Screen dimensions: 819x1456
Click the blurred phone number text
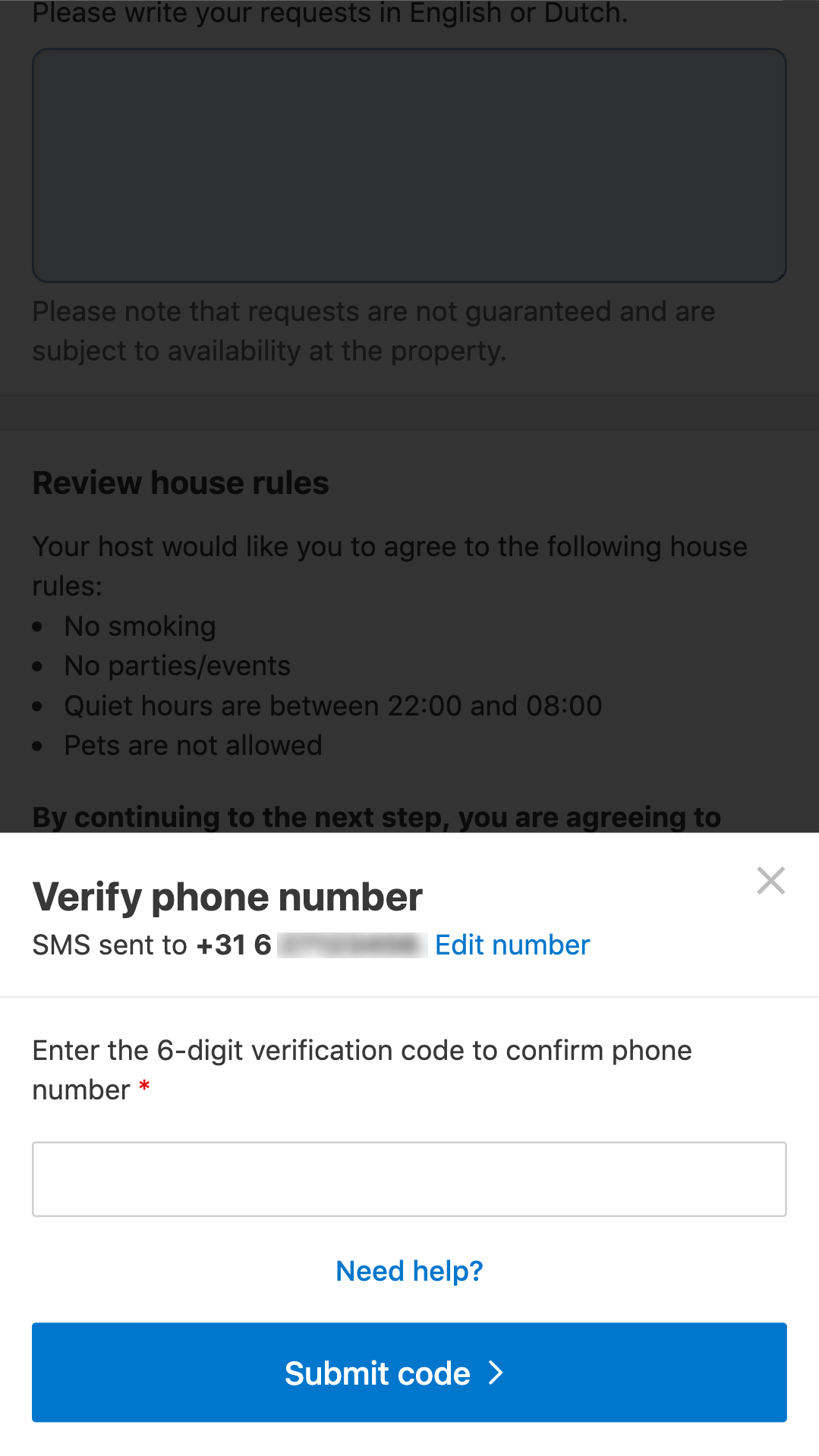[351, 945]
